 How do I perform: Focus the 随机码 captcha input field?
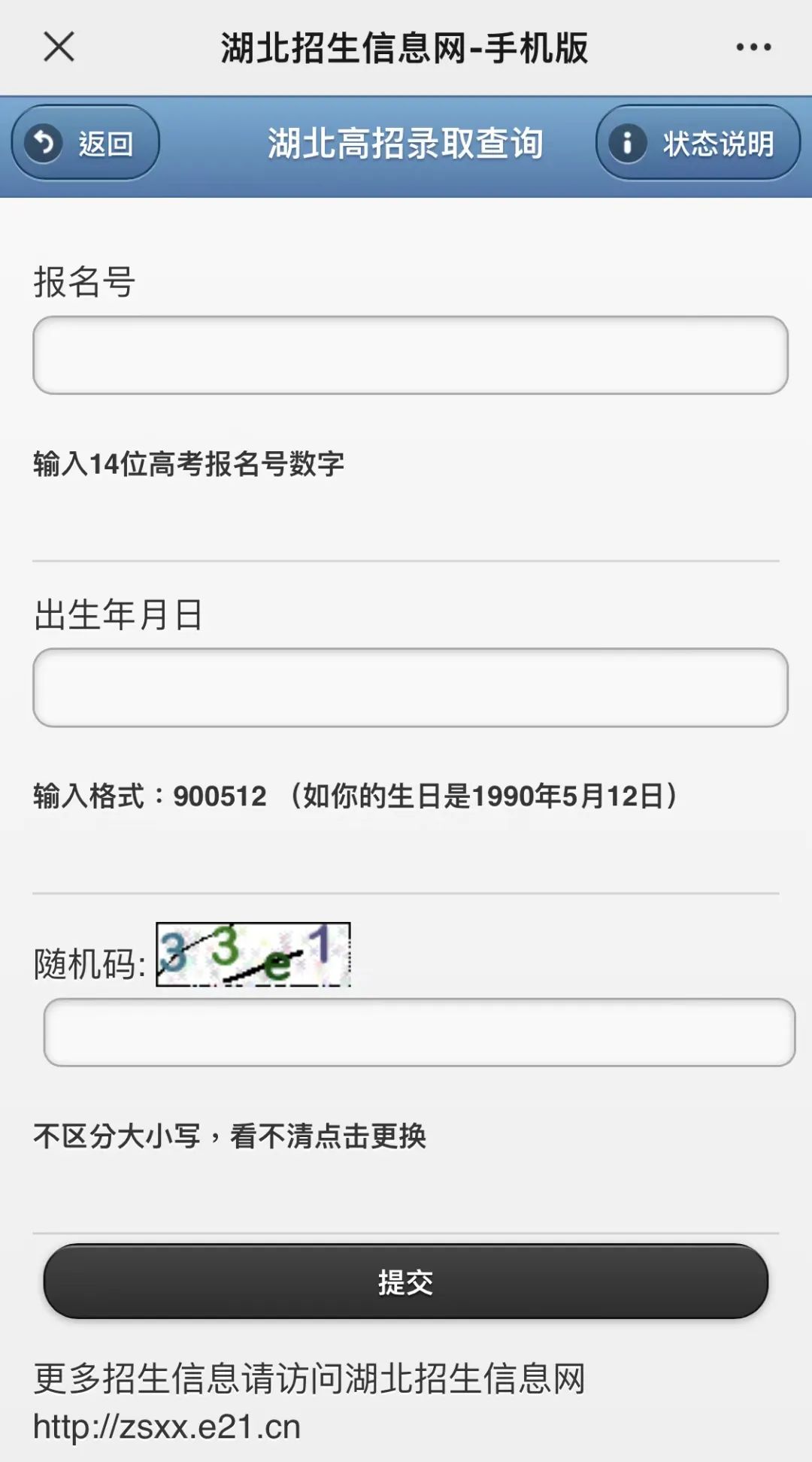click(419, 1032)
